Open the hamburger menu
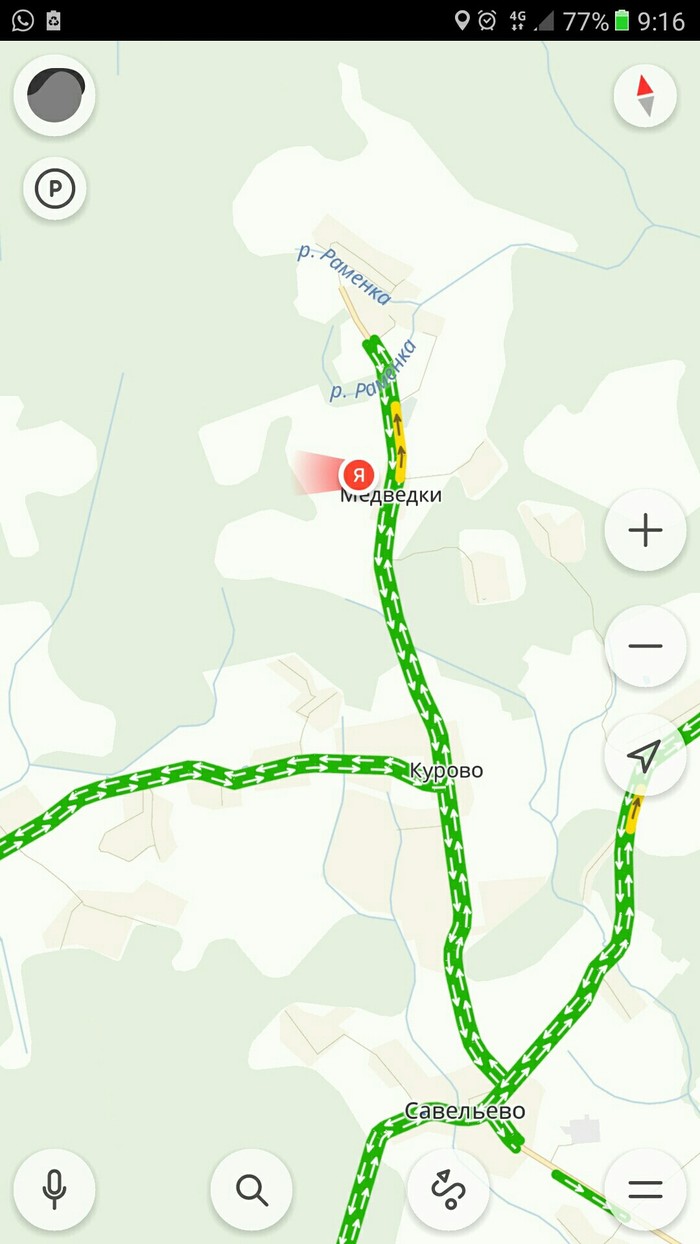The image size is (700, 1244). 645,1189
